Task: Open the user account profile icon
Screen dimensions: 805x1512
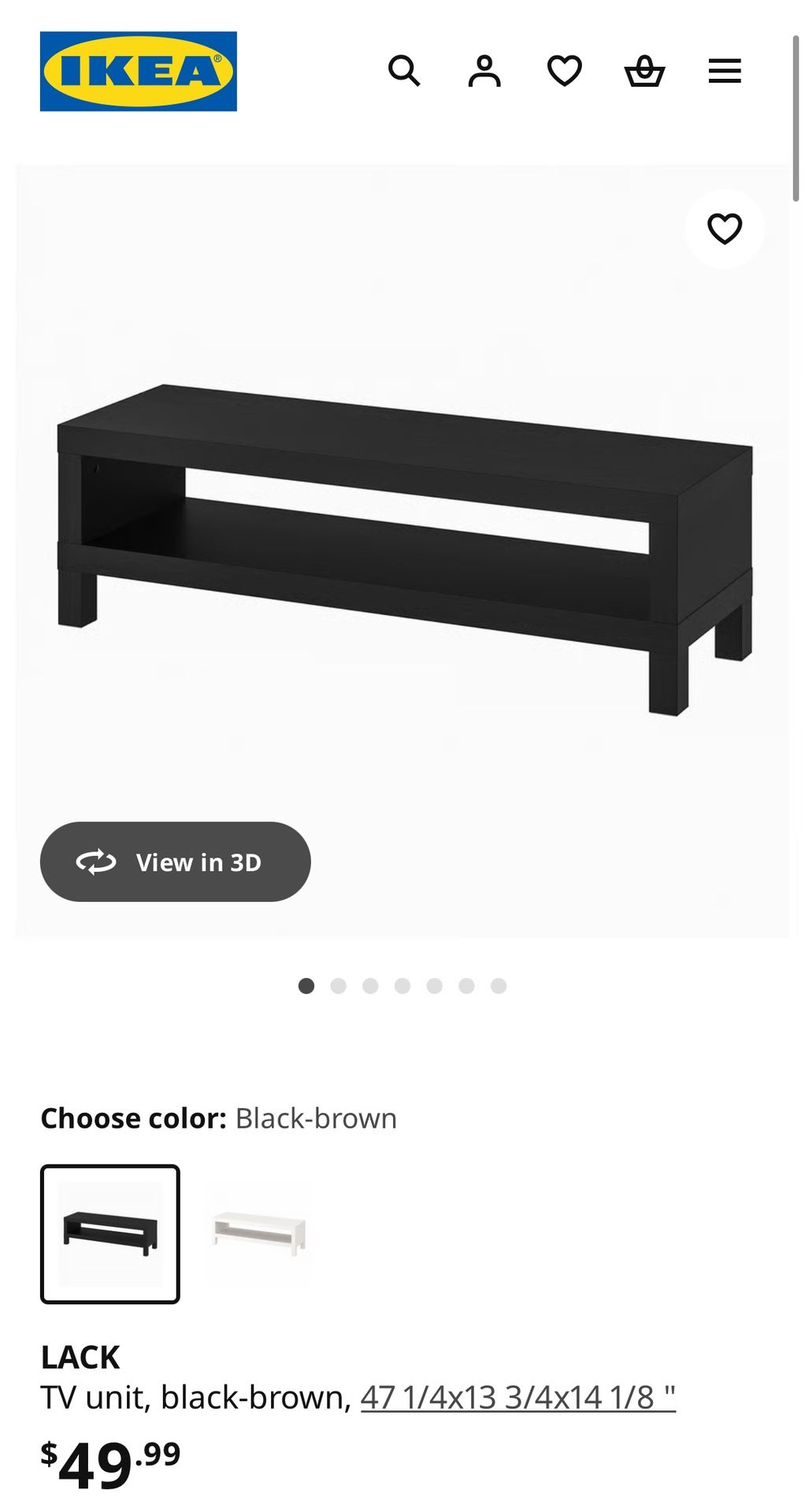Action: [x=485, y=72]
